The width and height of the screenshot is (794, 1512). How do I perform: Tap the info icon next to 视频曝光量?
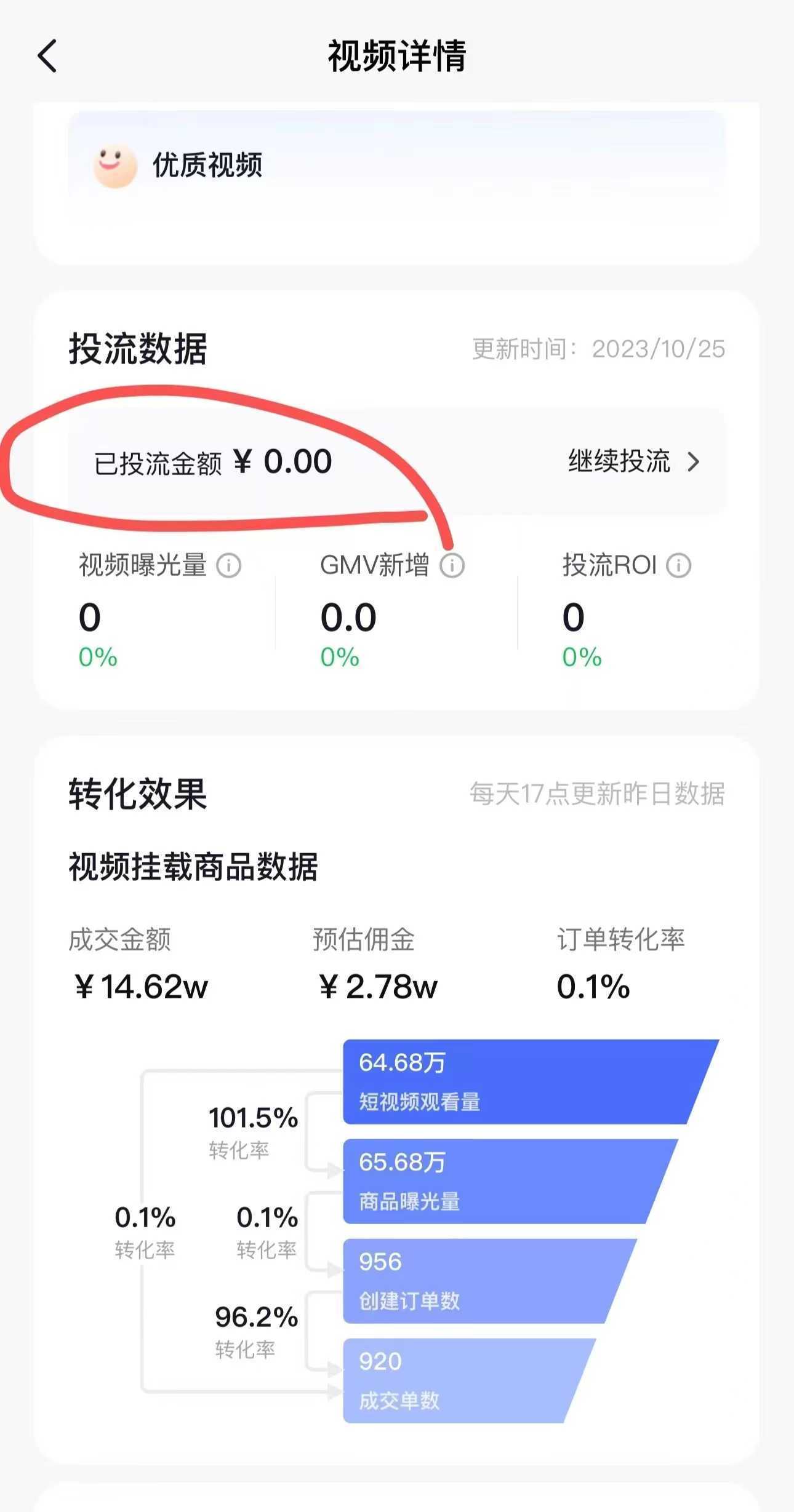coord(228,565)
